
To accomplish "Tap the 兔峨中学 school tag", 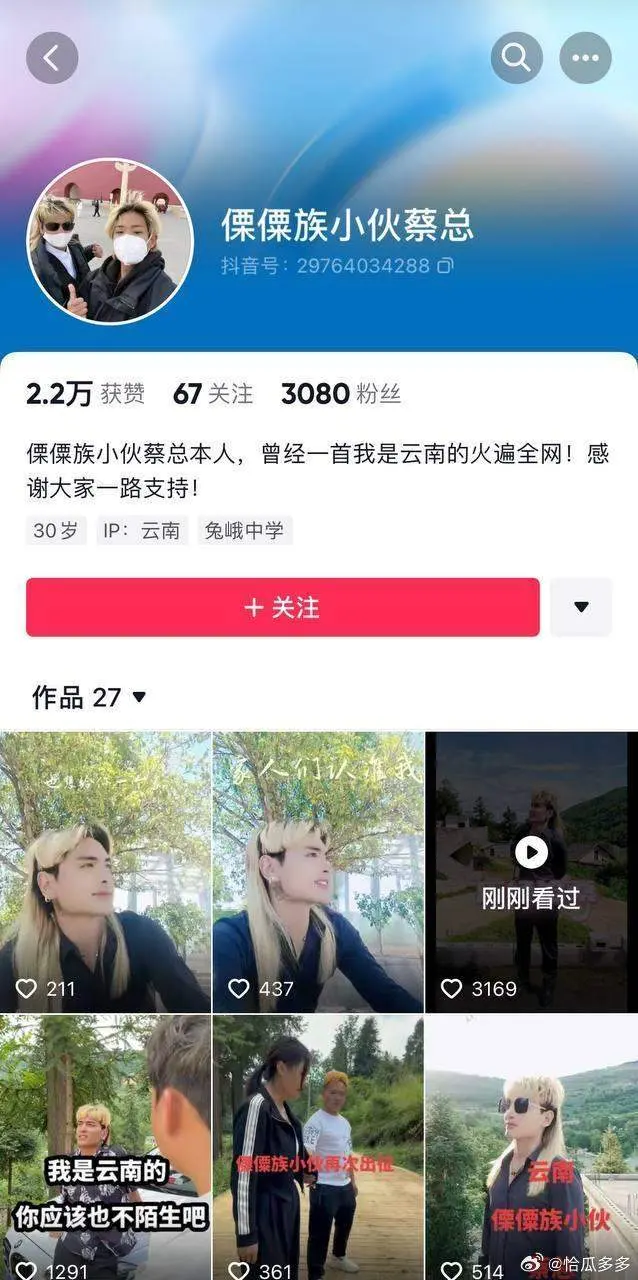I will tap(244, 531).
